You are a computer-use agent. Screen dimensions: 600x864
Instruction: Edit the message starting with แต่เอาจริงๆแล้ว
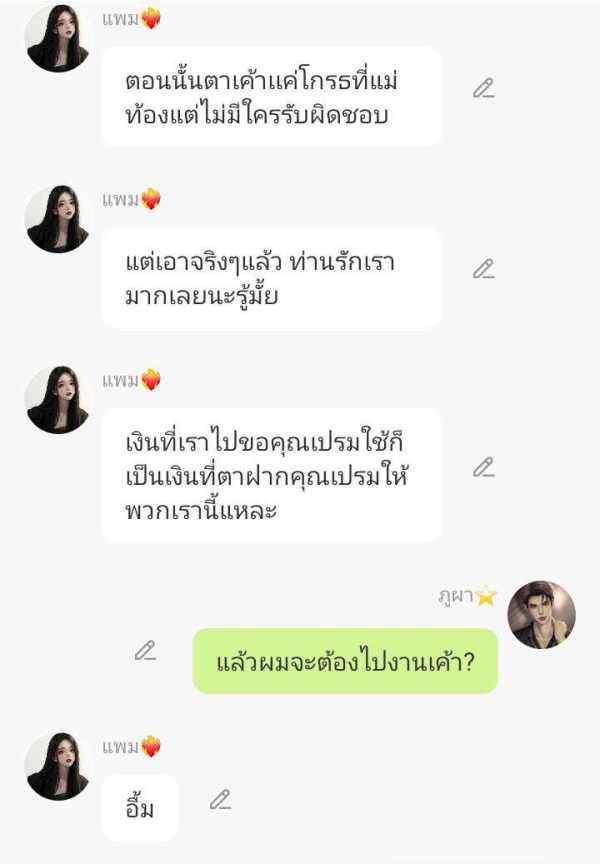[x=484, y=269]
